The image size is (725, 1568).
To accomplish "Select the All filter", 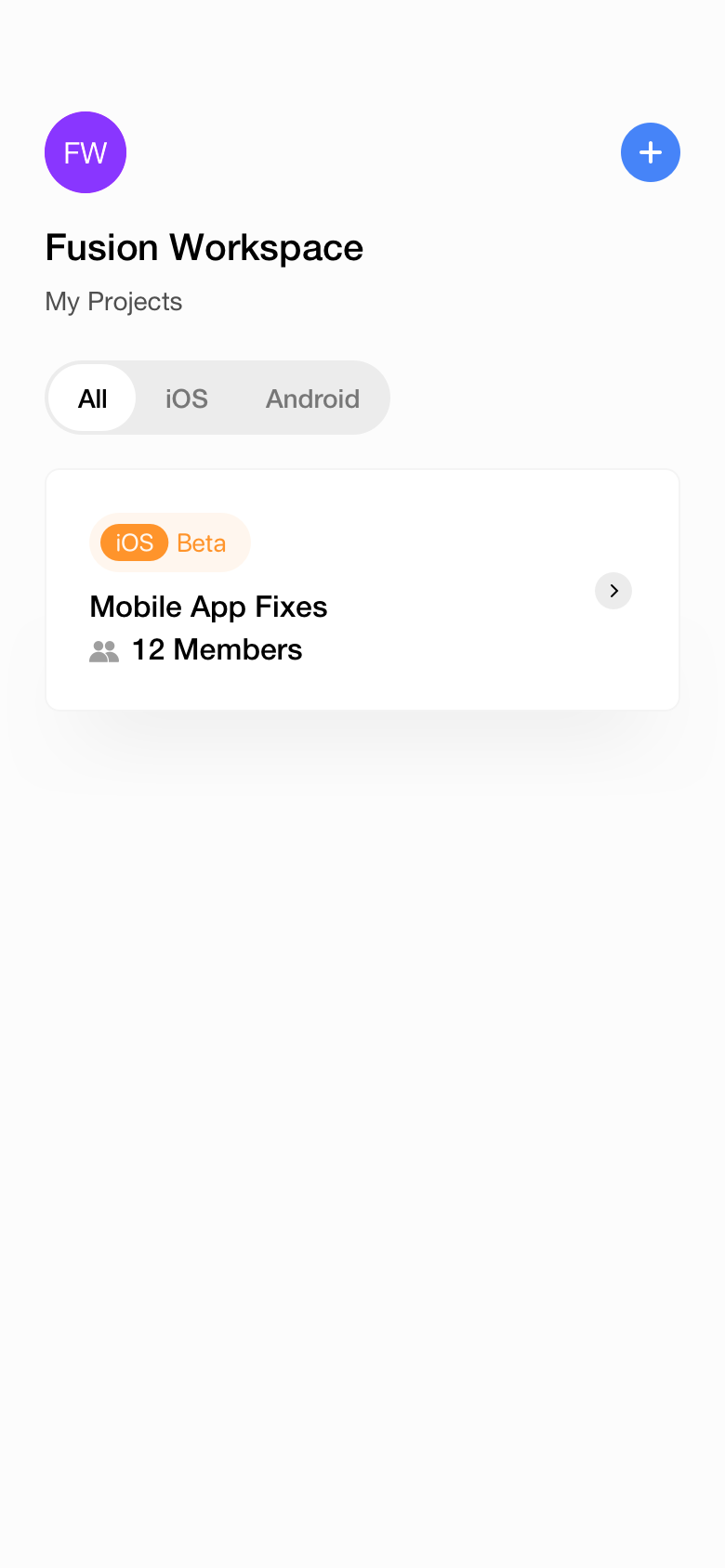I will pyautogui.click(x=93, y=399).
